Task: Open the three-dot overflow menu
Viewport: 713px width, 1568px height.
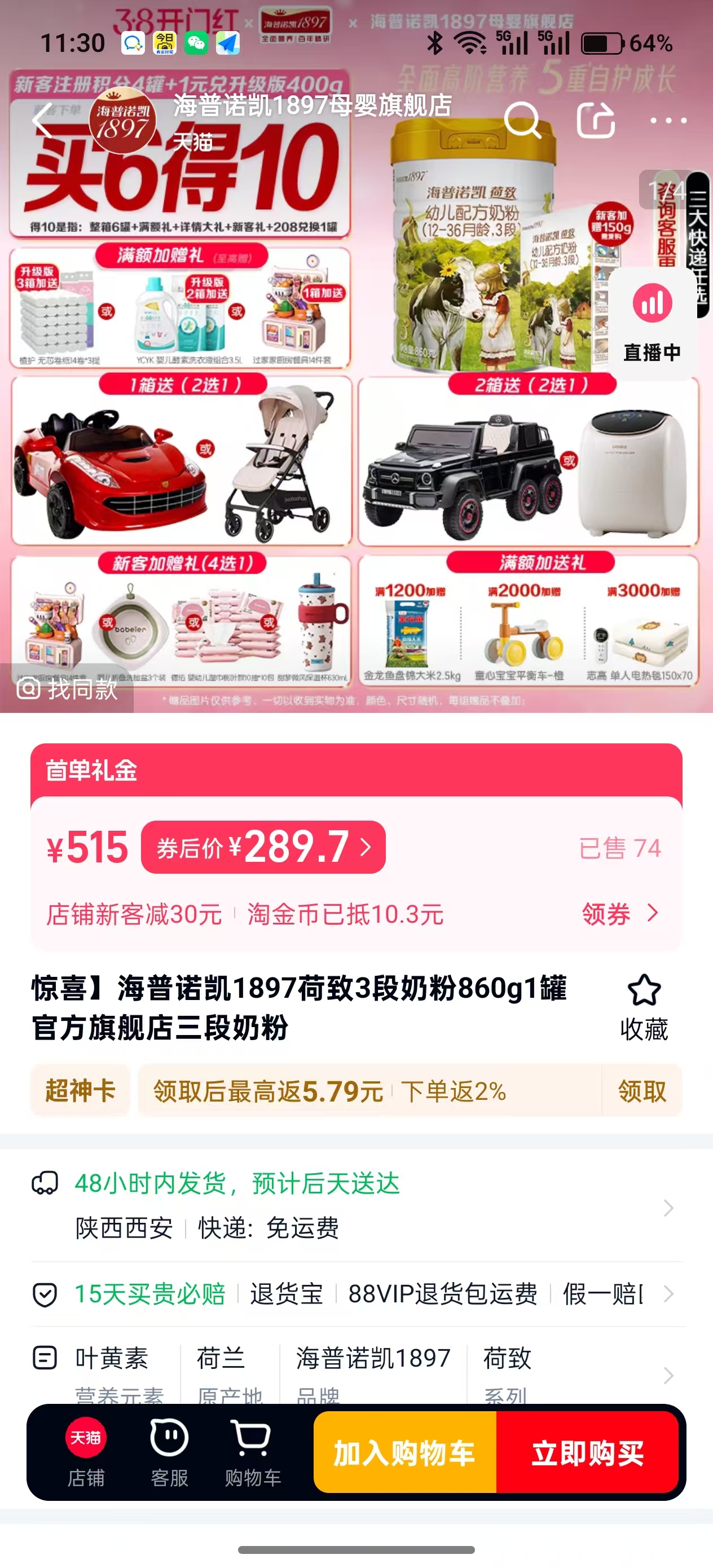Action: click(668, 121)
